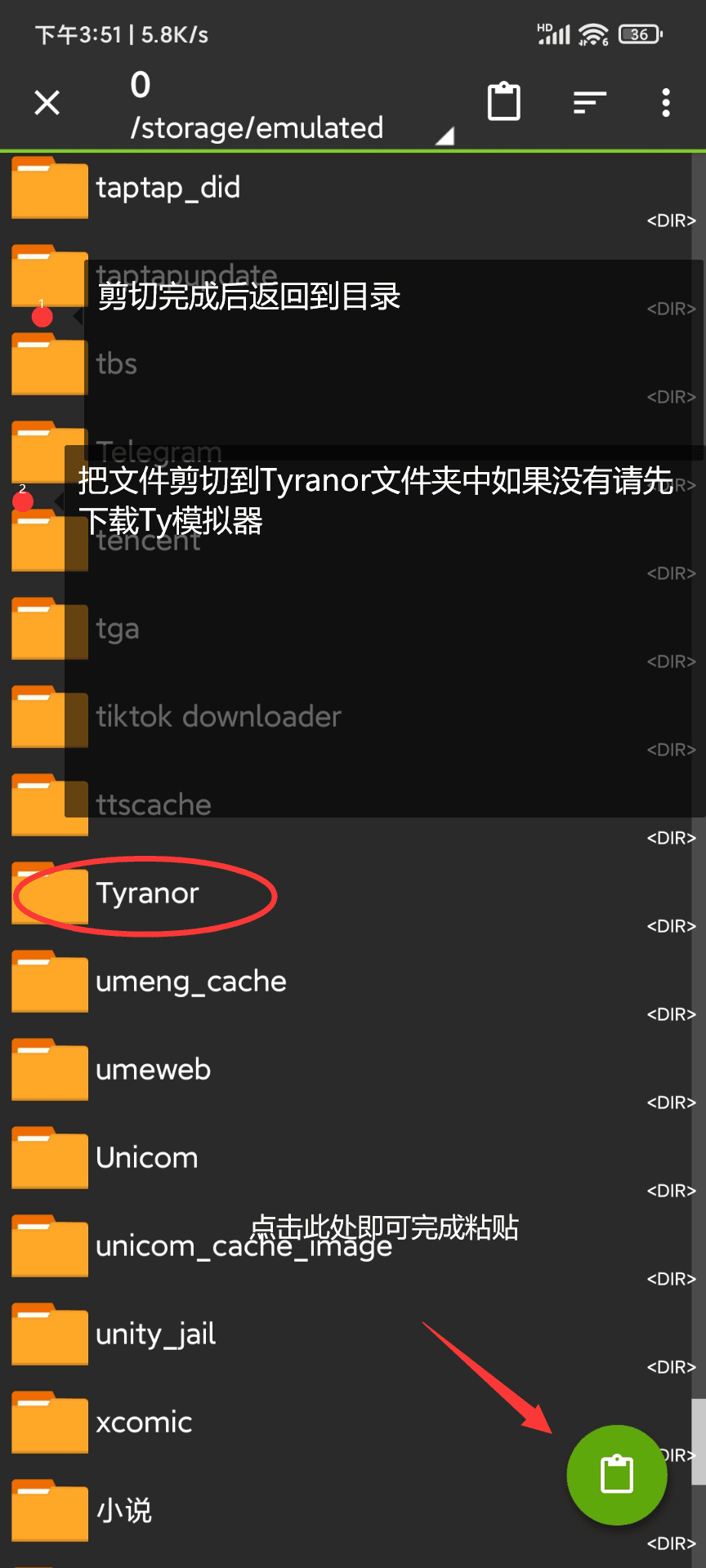Expand the /storage/emulated path dropdown
This screenshot has height=1568, width=706.
(445, 136)
